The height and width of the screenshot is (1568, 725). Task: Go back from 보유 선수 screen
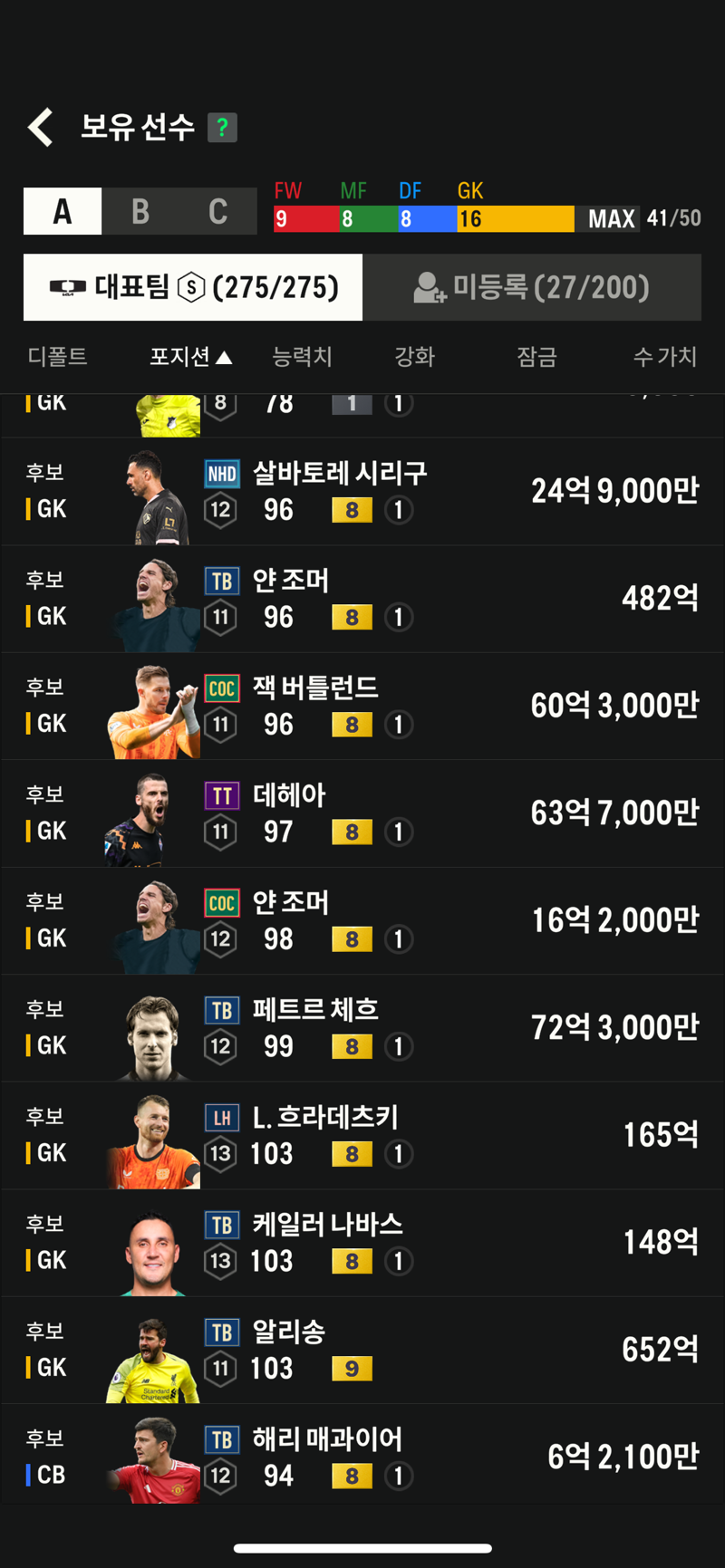pyautogui.click(x=41, y=128)
